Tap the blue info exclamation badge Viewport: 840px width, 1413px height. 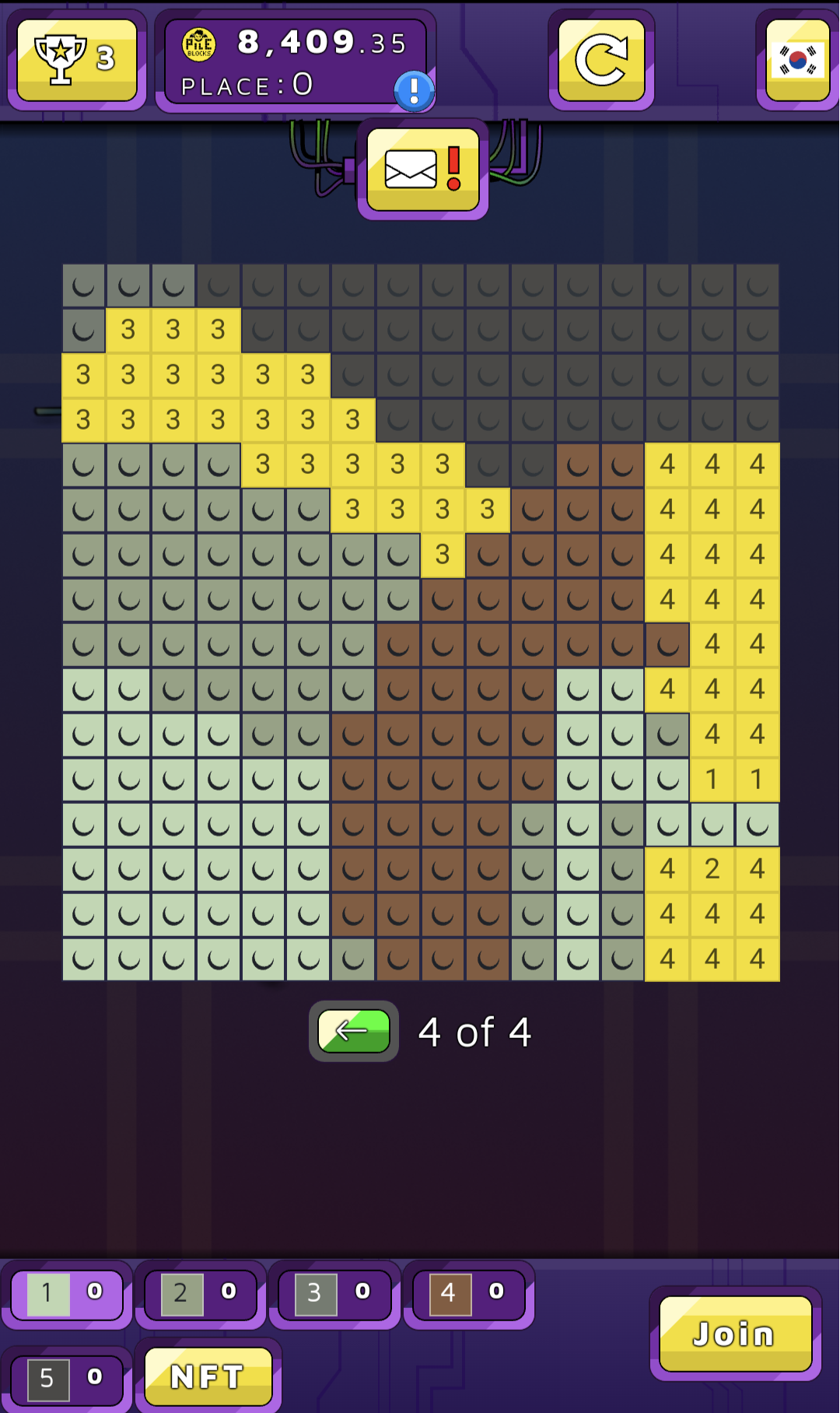point(414,91)
